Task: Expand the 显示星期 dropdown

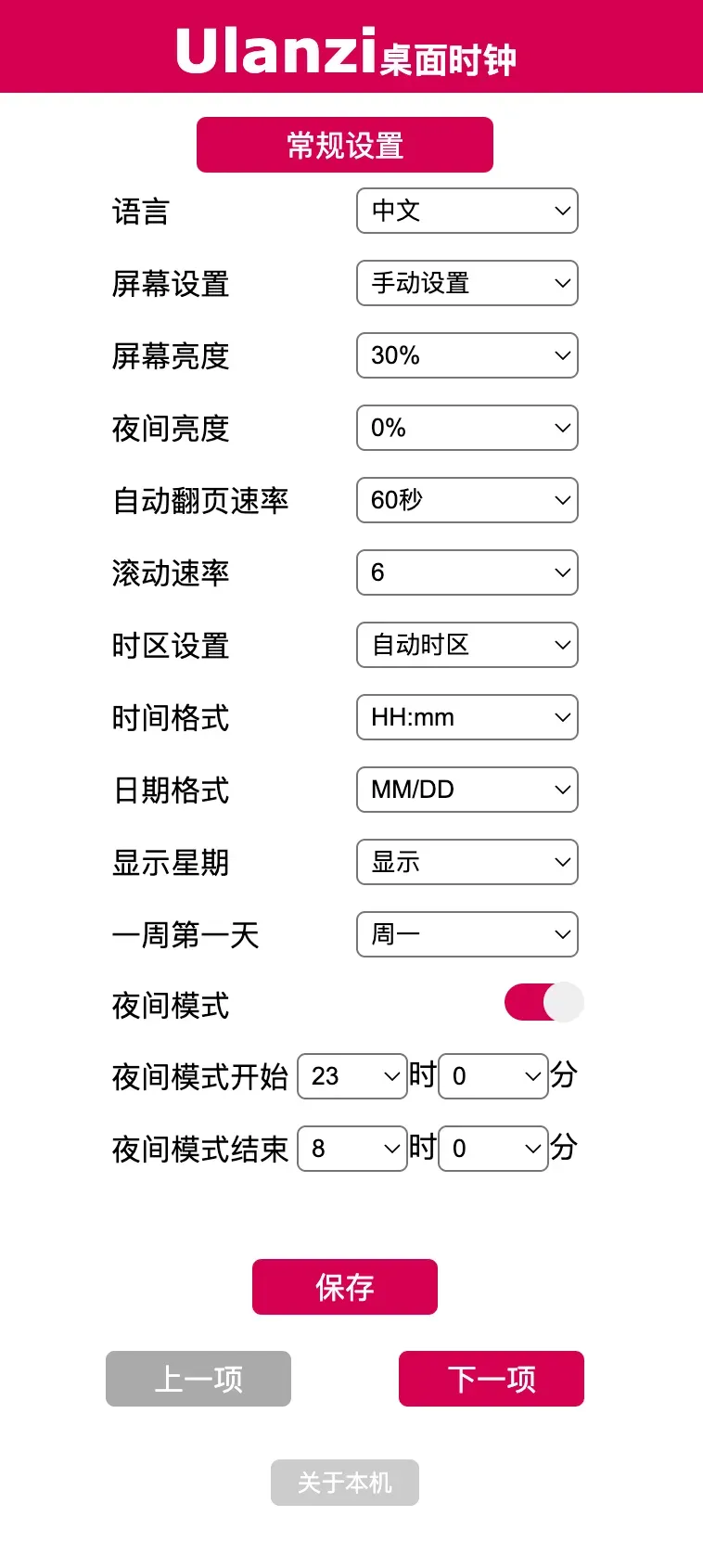Action: [467, 862]
